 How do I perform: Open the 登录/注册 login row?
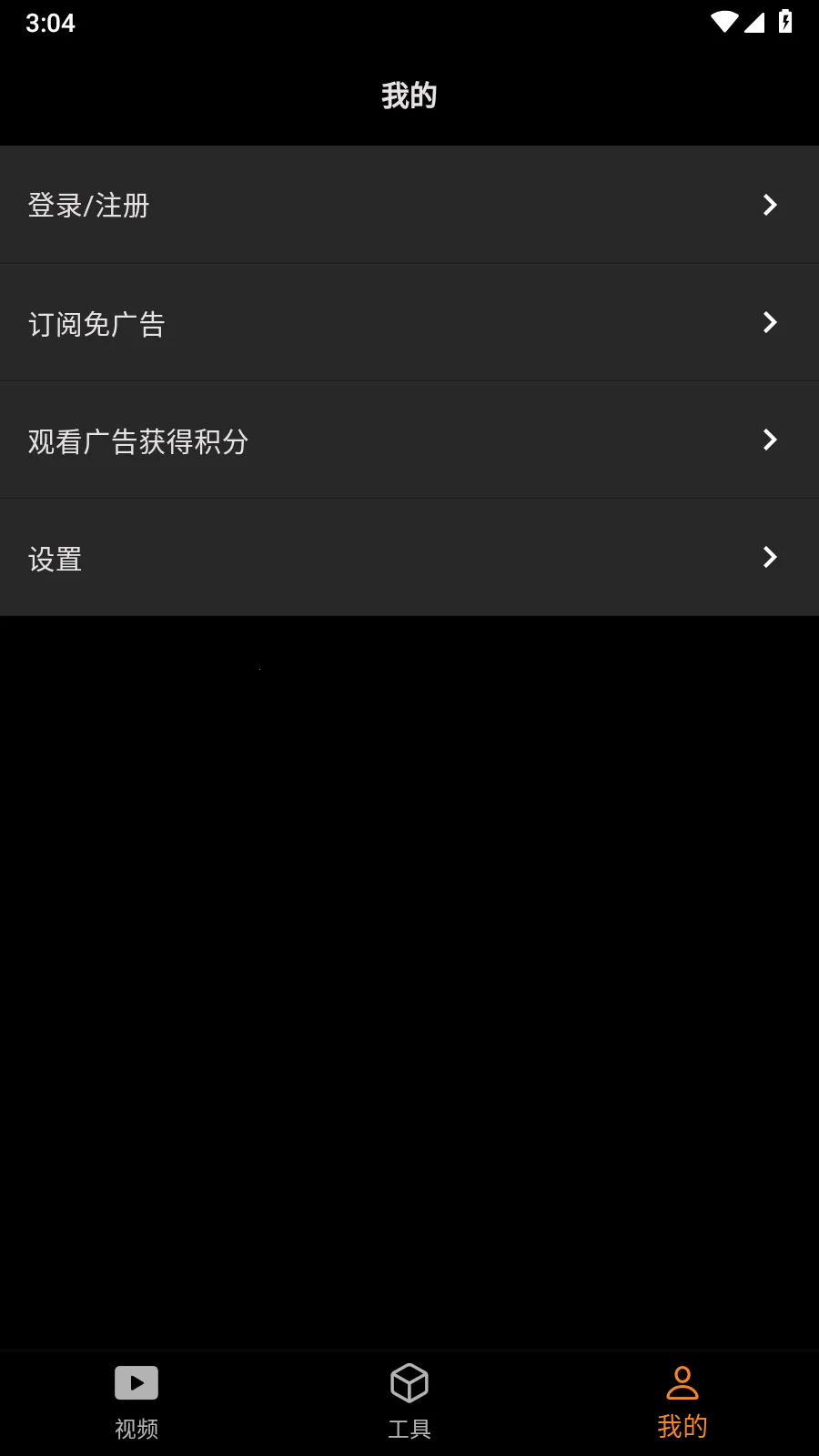coord(409,205)
